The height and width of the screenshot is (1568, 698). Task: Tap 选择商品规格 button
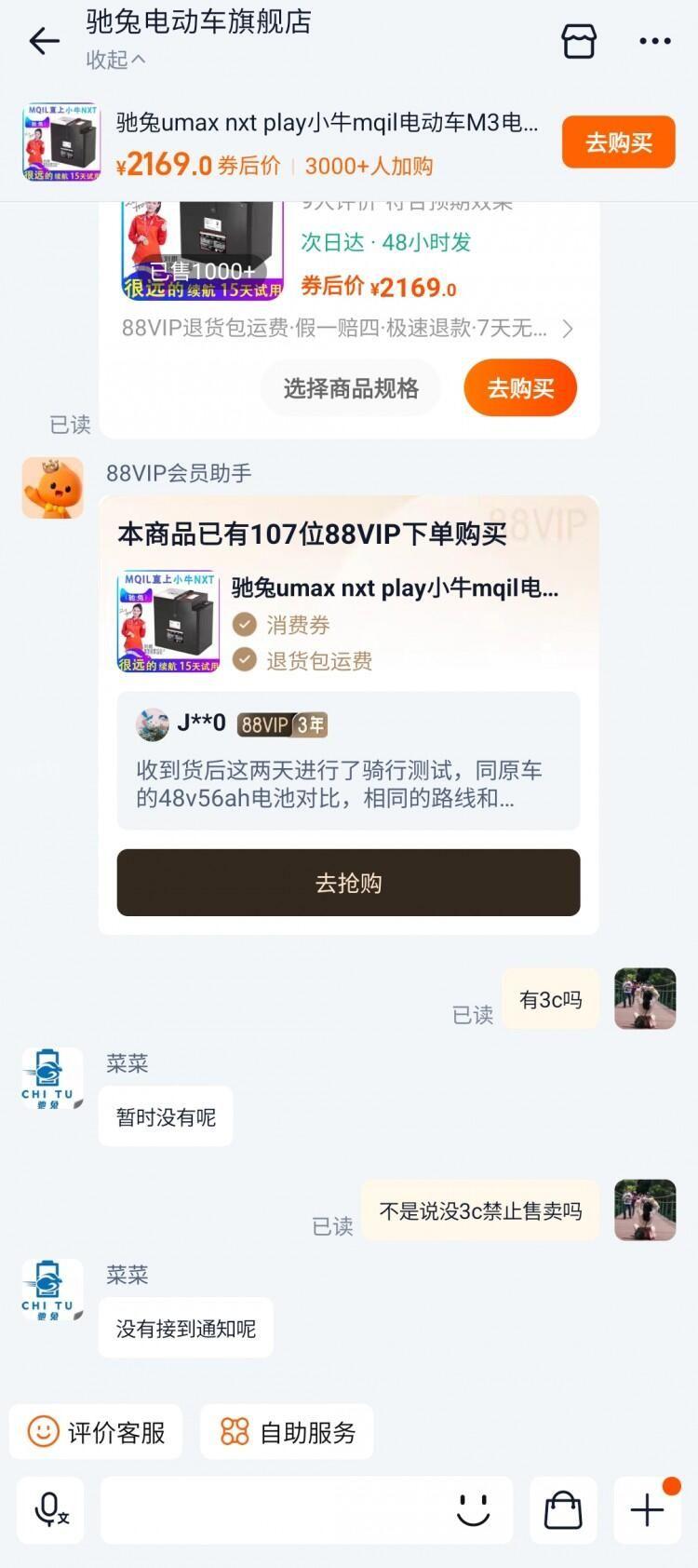point(350,388)
